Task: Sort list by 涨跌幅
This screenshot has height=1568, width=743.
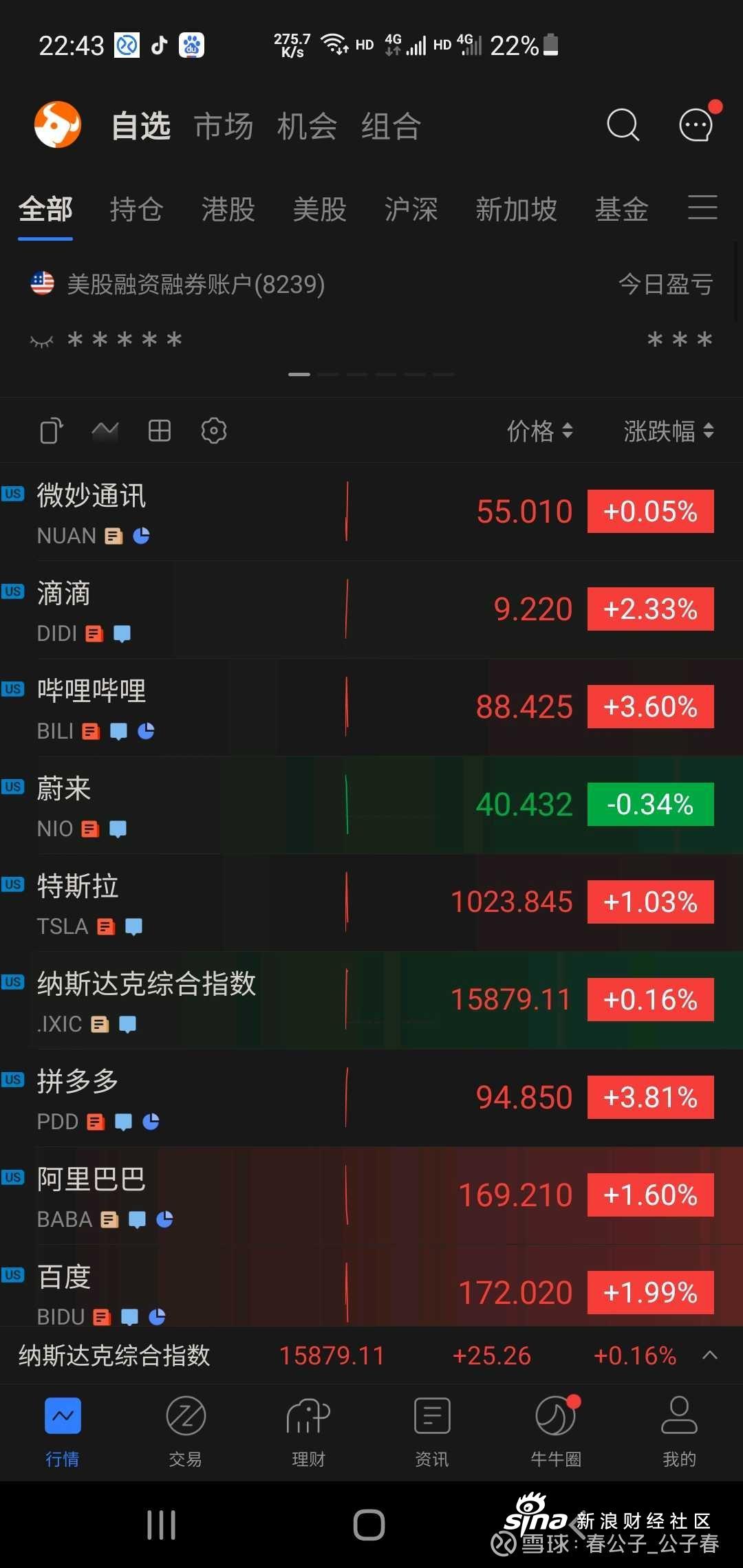Action: coord(669,431)
